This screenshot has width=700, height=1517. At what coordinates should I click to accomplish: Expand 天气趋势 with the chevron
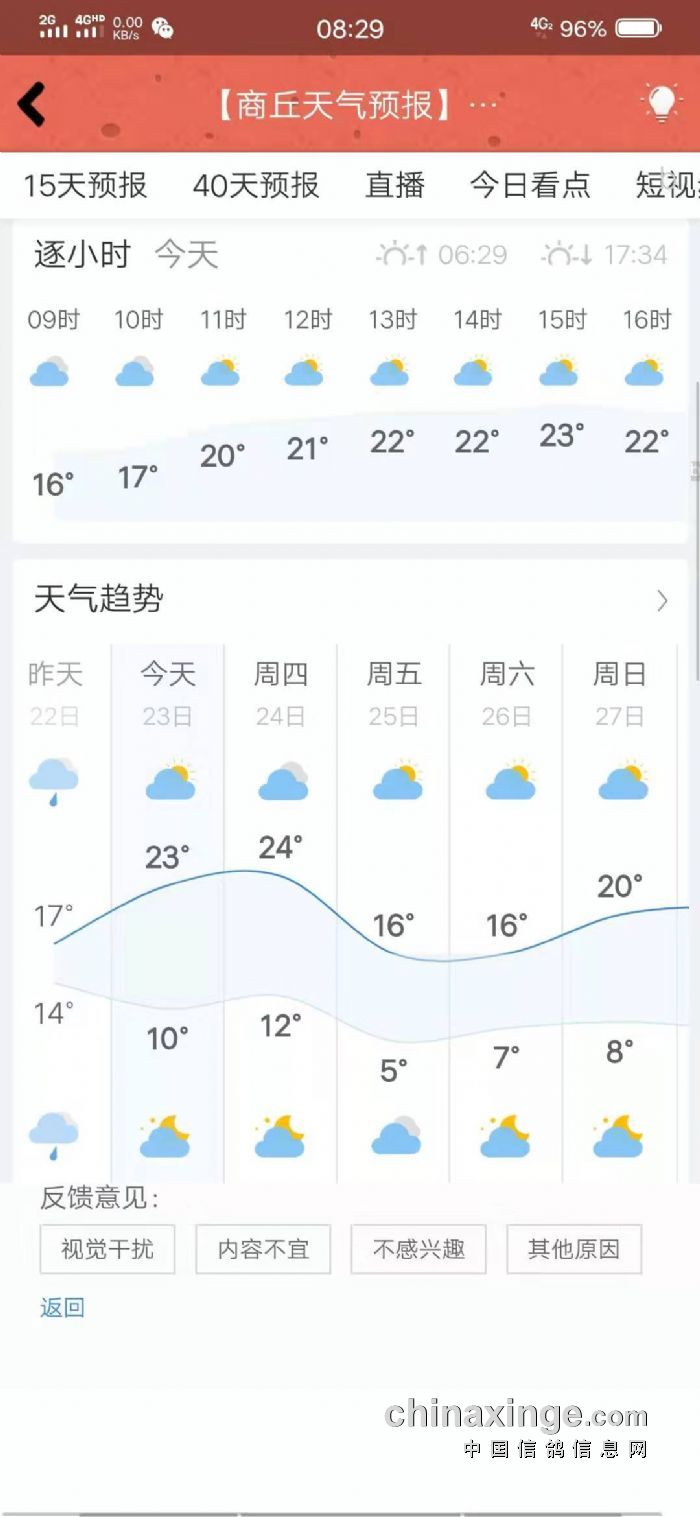click(661, 600)
